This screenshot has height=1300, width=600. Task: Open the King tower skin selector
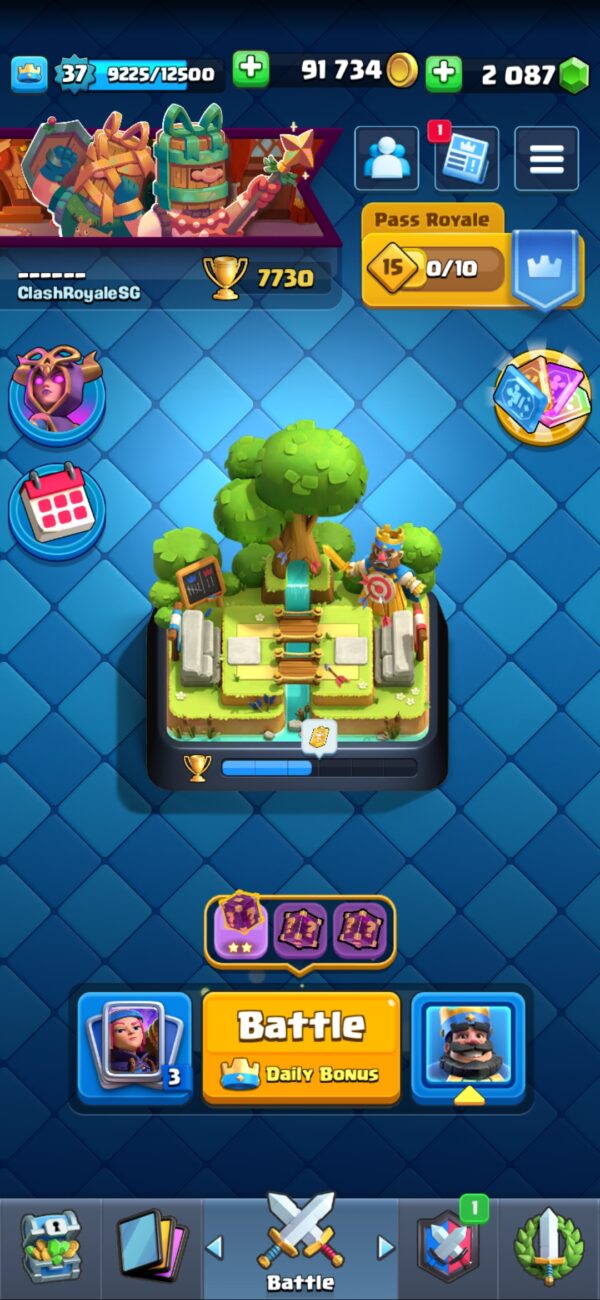[x=468, y=1047]
